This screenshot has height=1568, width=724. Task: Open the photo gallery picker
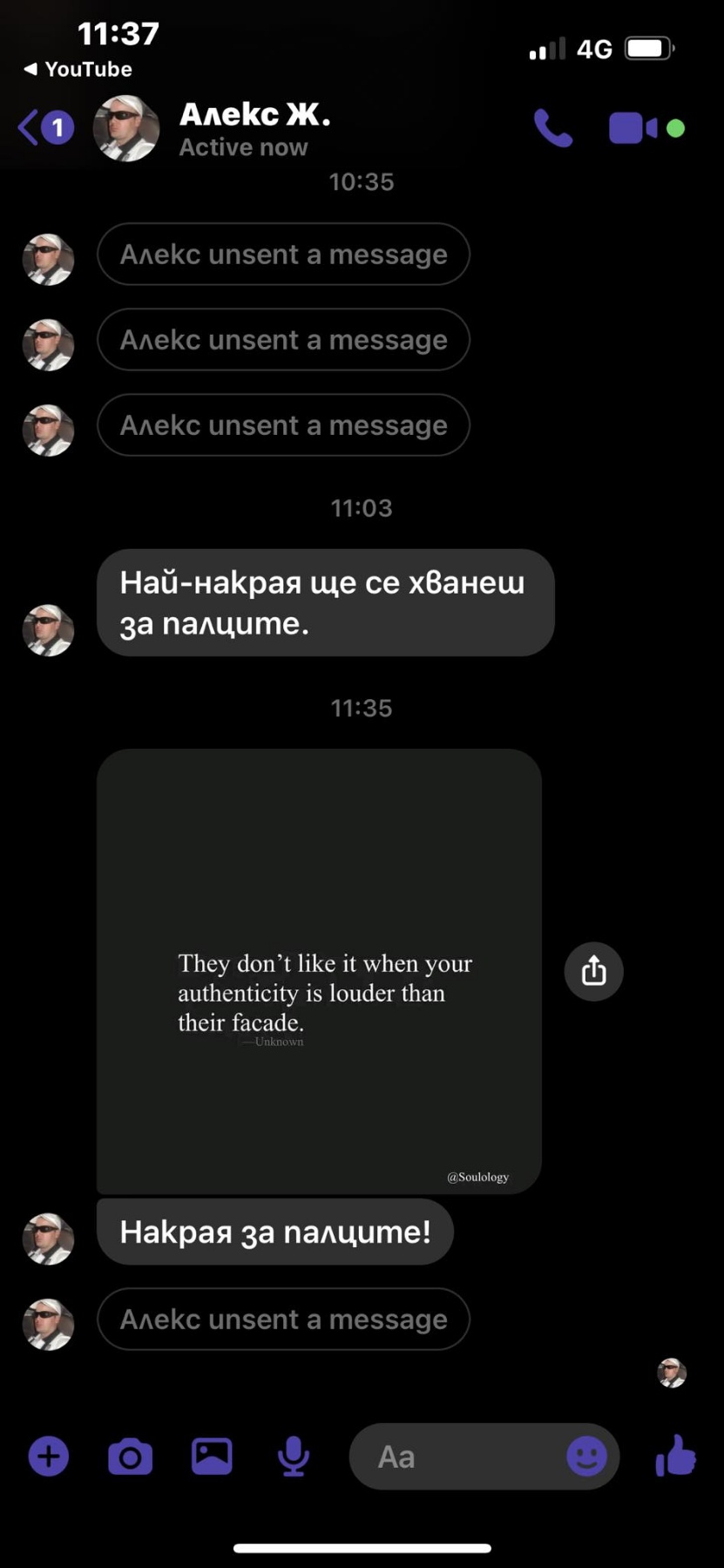(x=212, y=1456)
